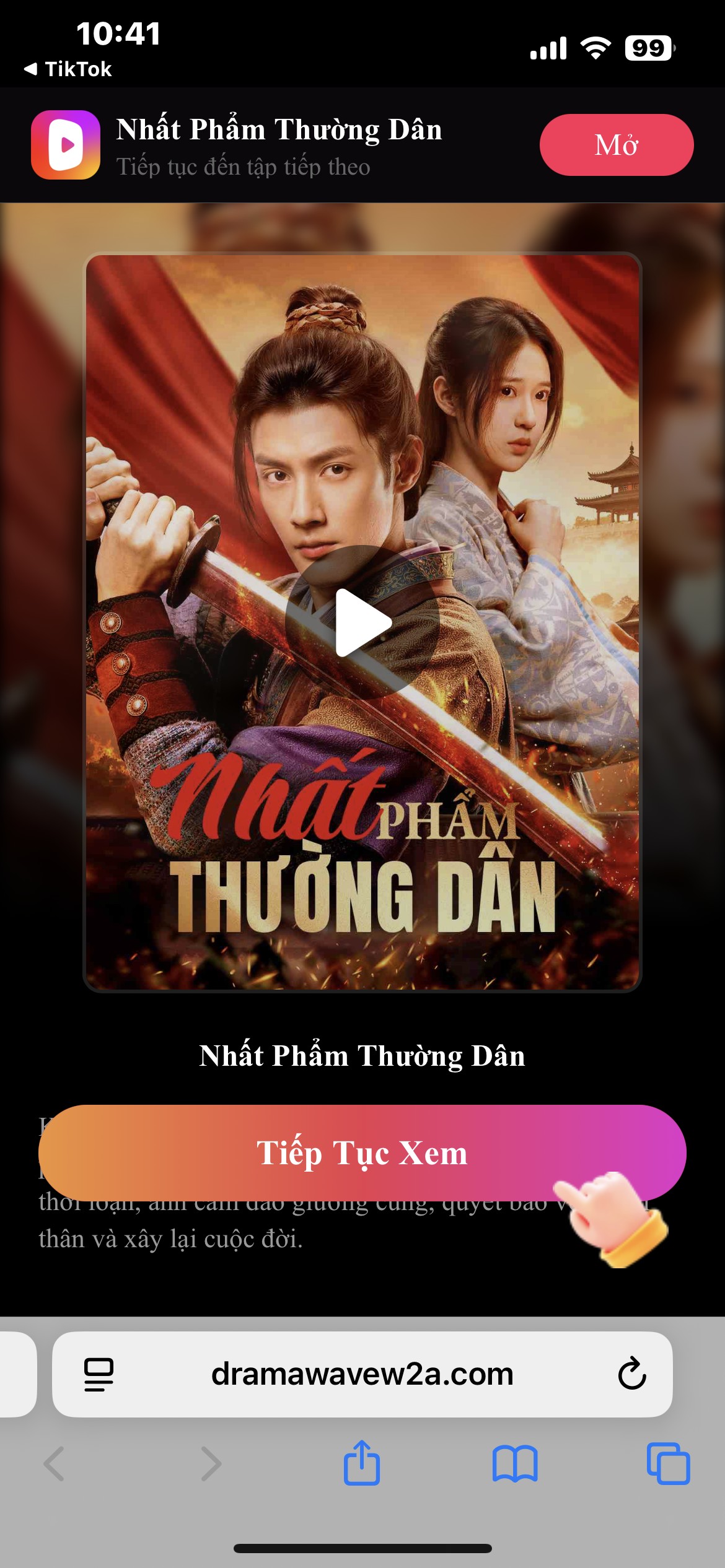Open the Safari share sheet
The height and width of the screenshot is (1568, 725).
point(362,1463)
